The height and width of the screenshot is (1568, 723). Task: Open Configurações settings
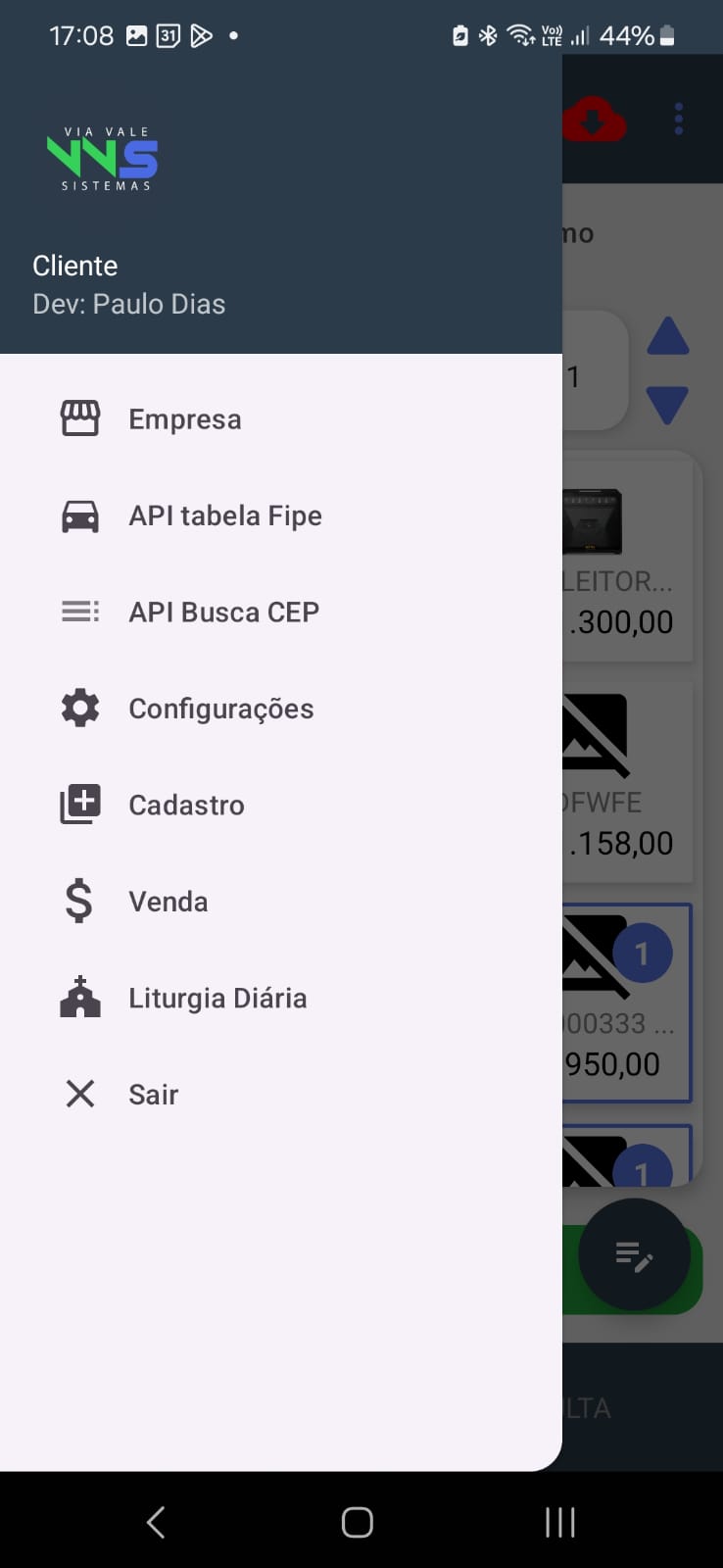[220, 709]
